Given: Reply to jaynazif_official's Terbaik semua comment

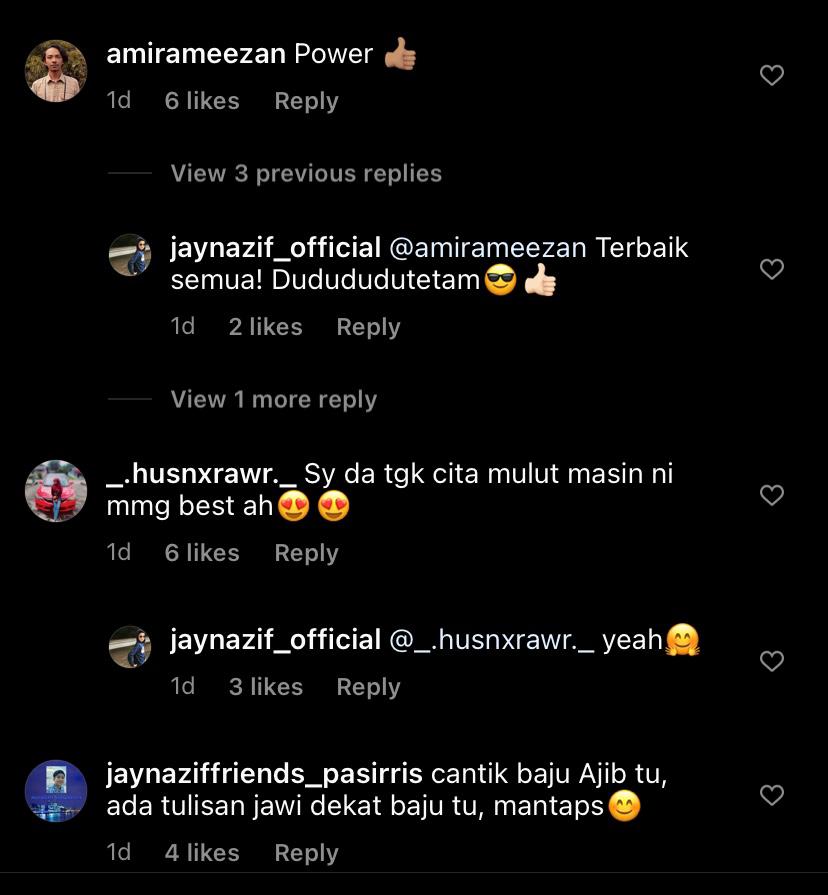Looking at the screenshot, I should 368,327.
